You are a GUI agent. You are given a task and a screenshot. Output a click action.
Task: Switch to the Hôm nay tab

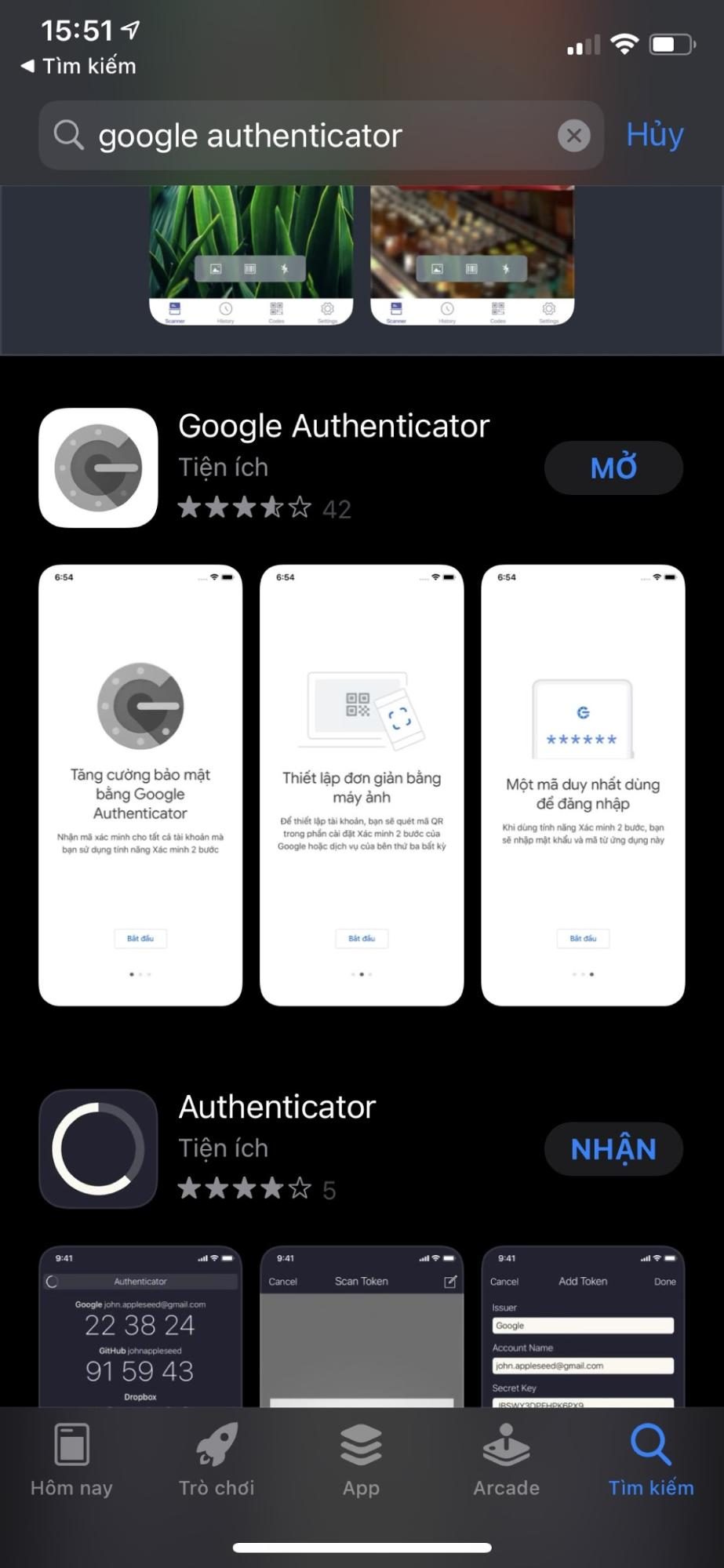(x=71, y=1461)
